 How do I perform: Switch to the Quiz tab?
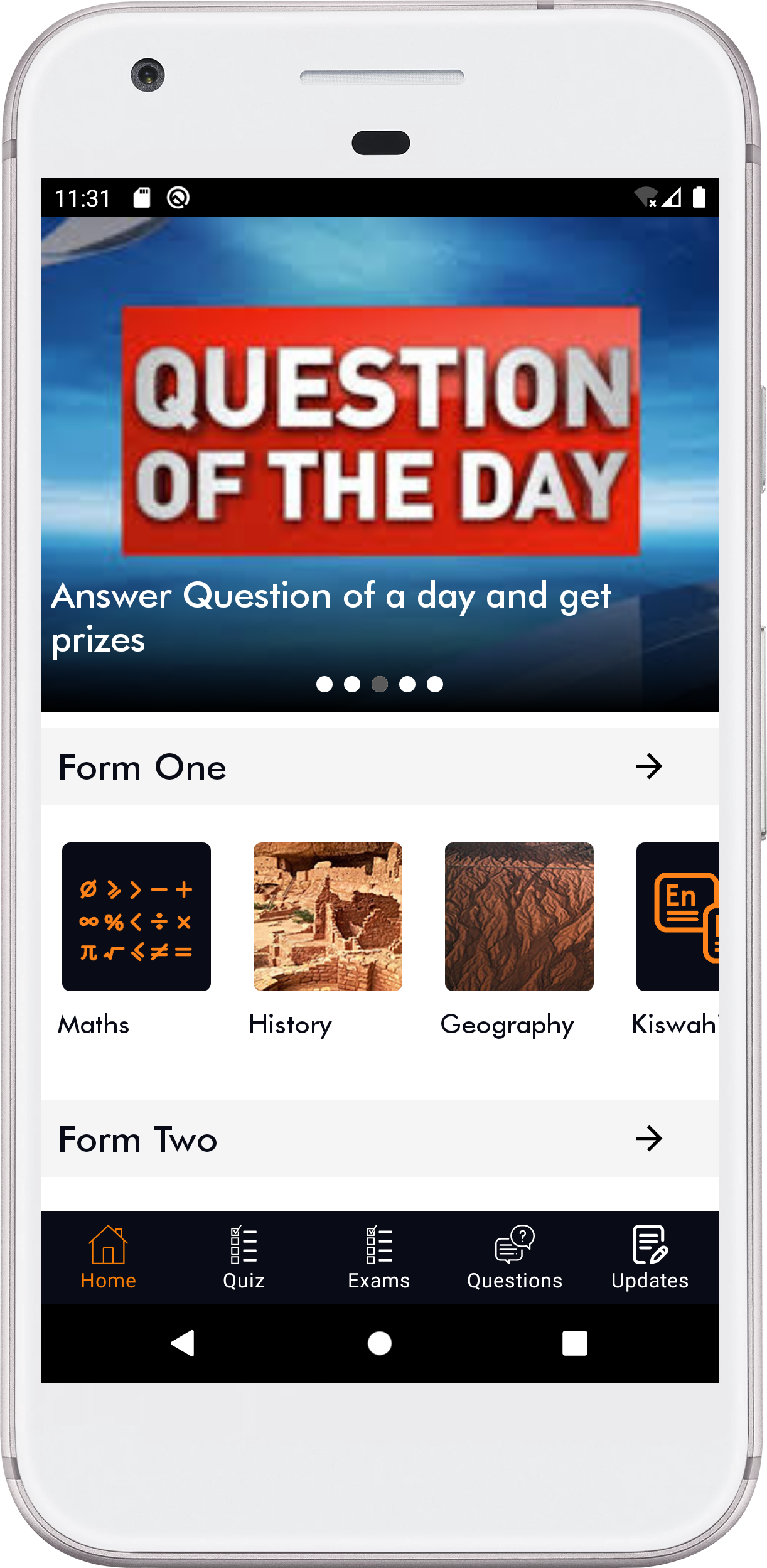click(x=244, y=1258)
